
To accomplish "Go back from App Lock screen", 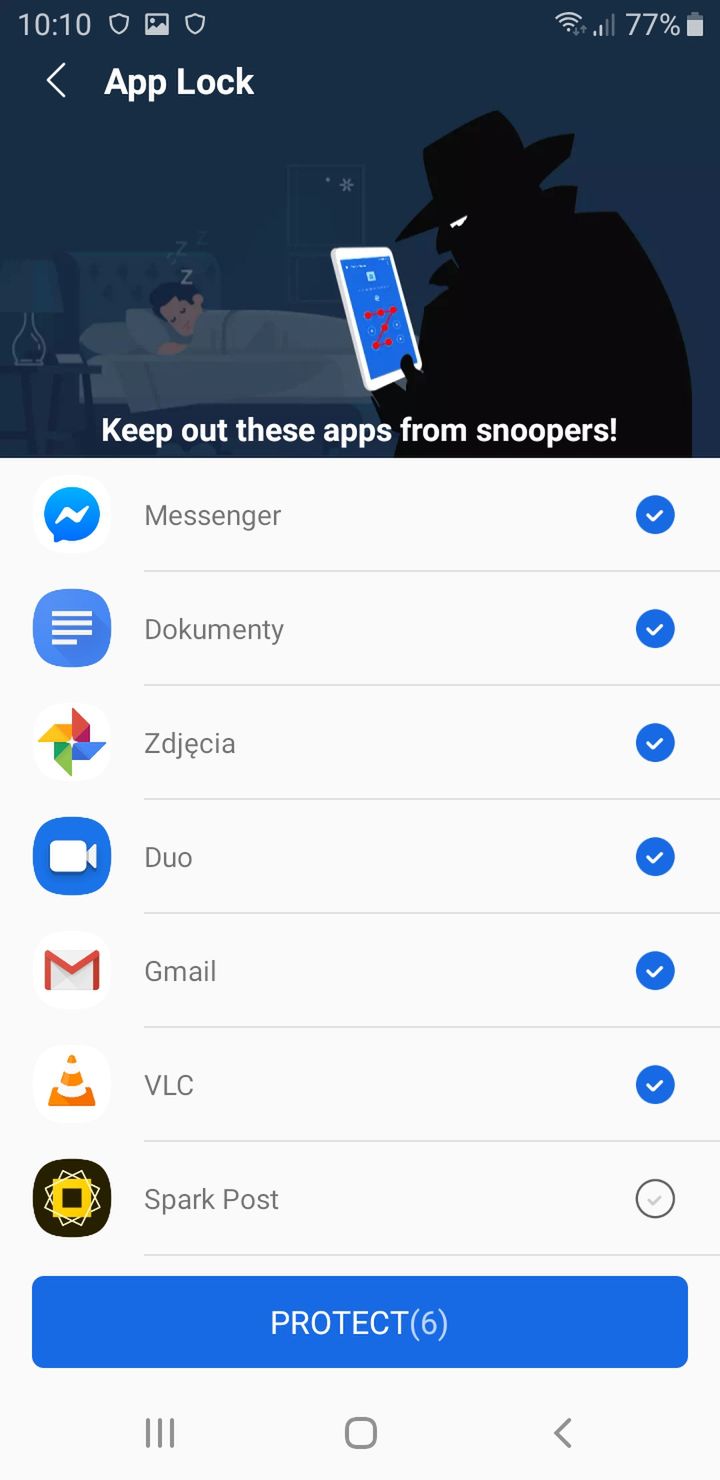I will click(x=57, y=81).
